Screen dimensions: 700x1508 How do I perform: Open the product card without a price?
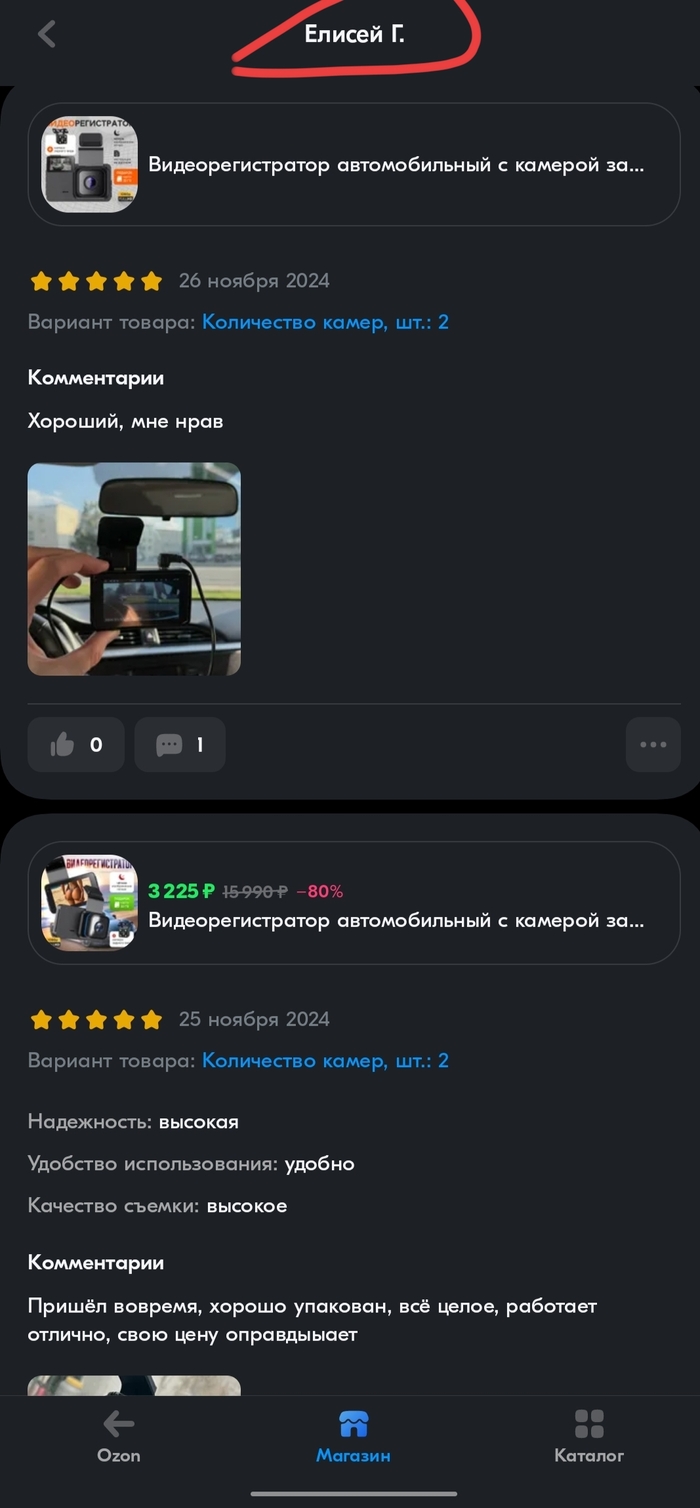click(354, 164)
